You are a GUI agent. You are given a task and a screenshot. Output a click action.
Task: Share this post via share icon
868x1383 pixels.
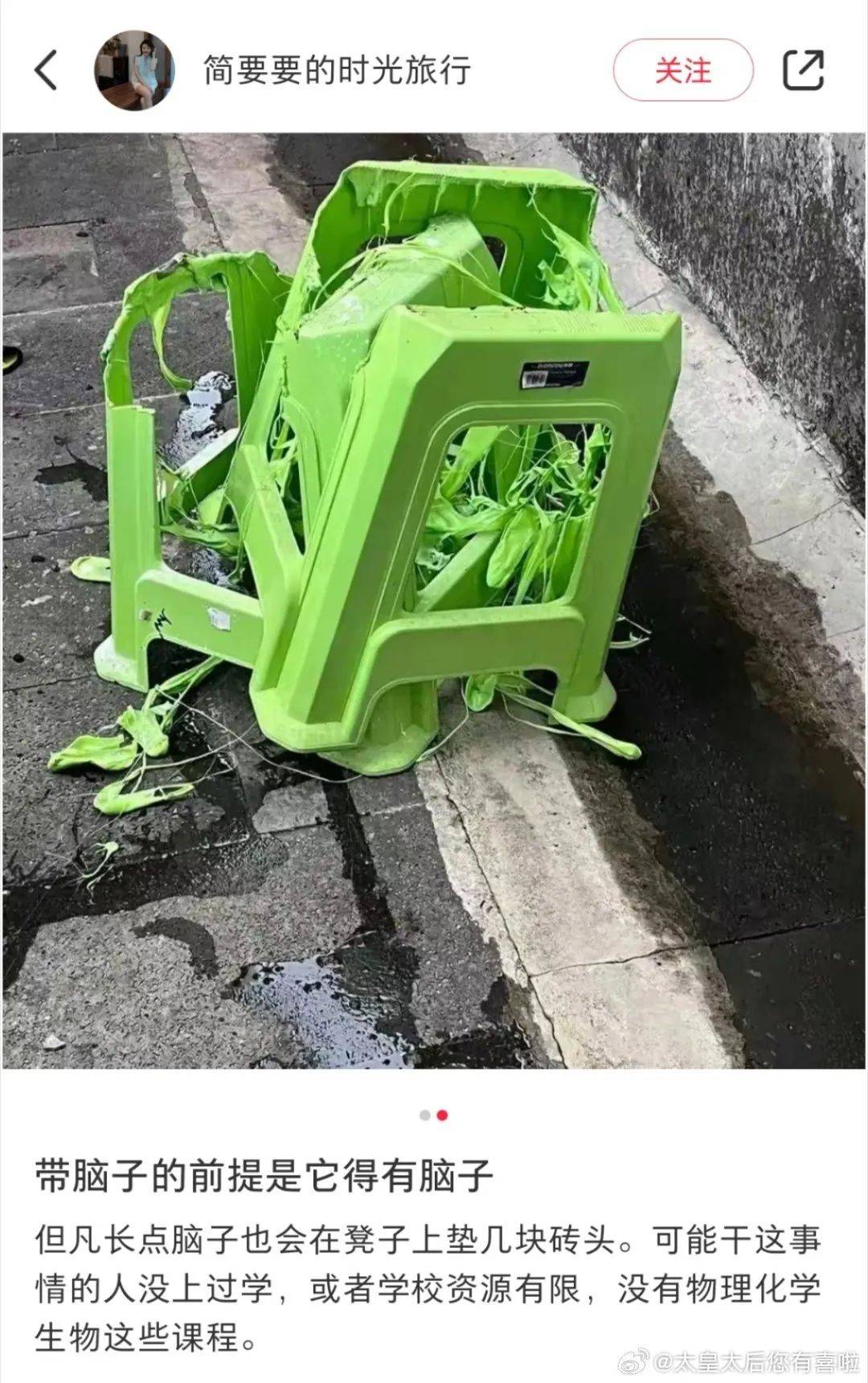[x=803, y=70]
